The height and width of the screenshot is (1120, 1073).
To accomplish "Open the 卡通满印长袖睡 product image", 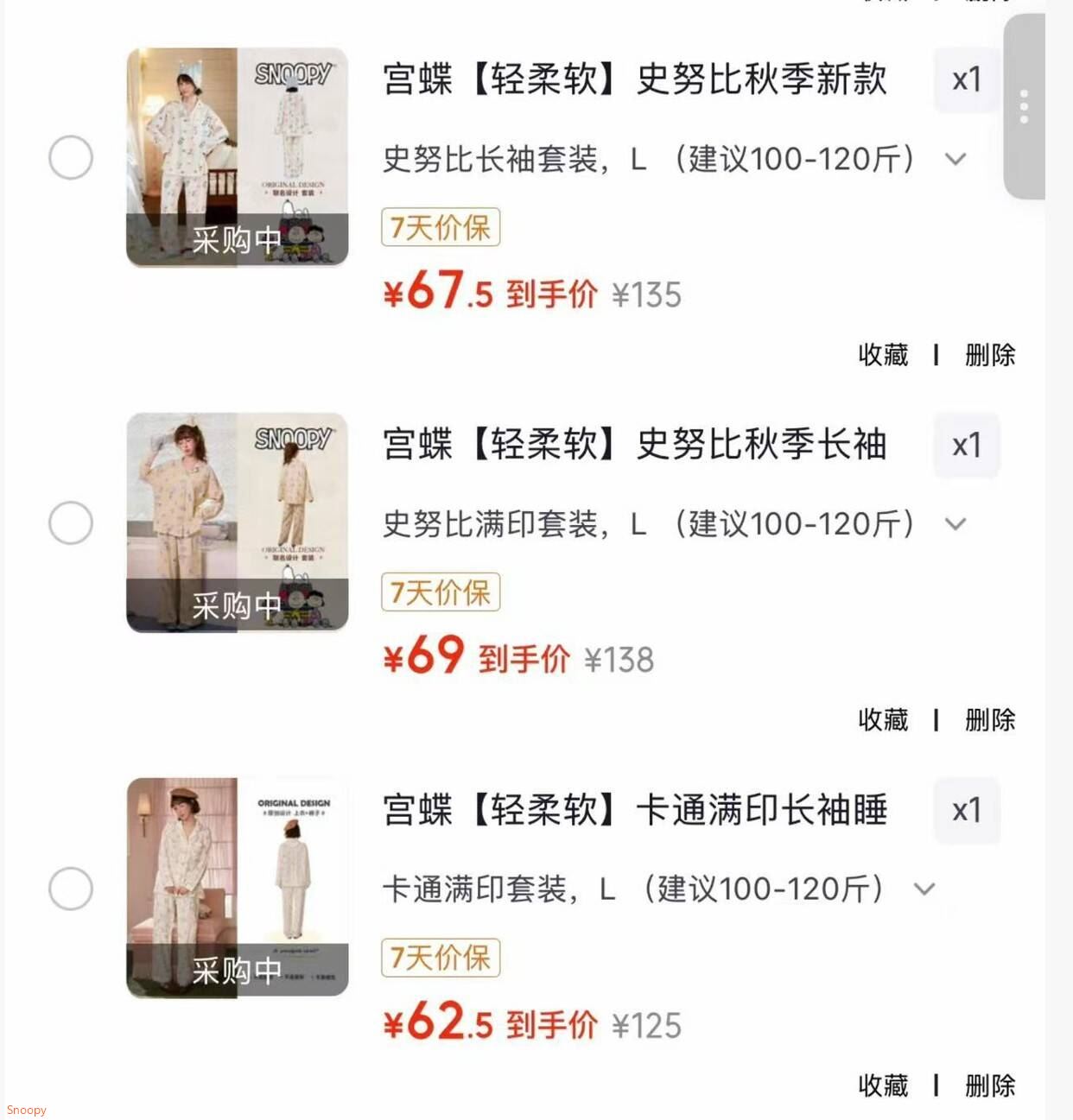I will (238, 888).
